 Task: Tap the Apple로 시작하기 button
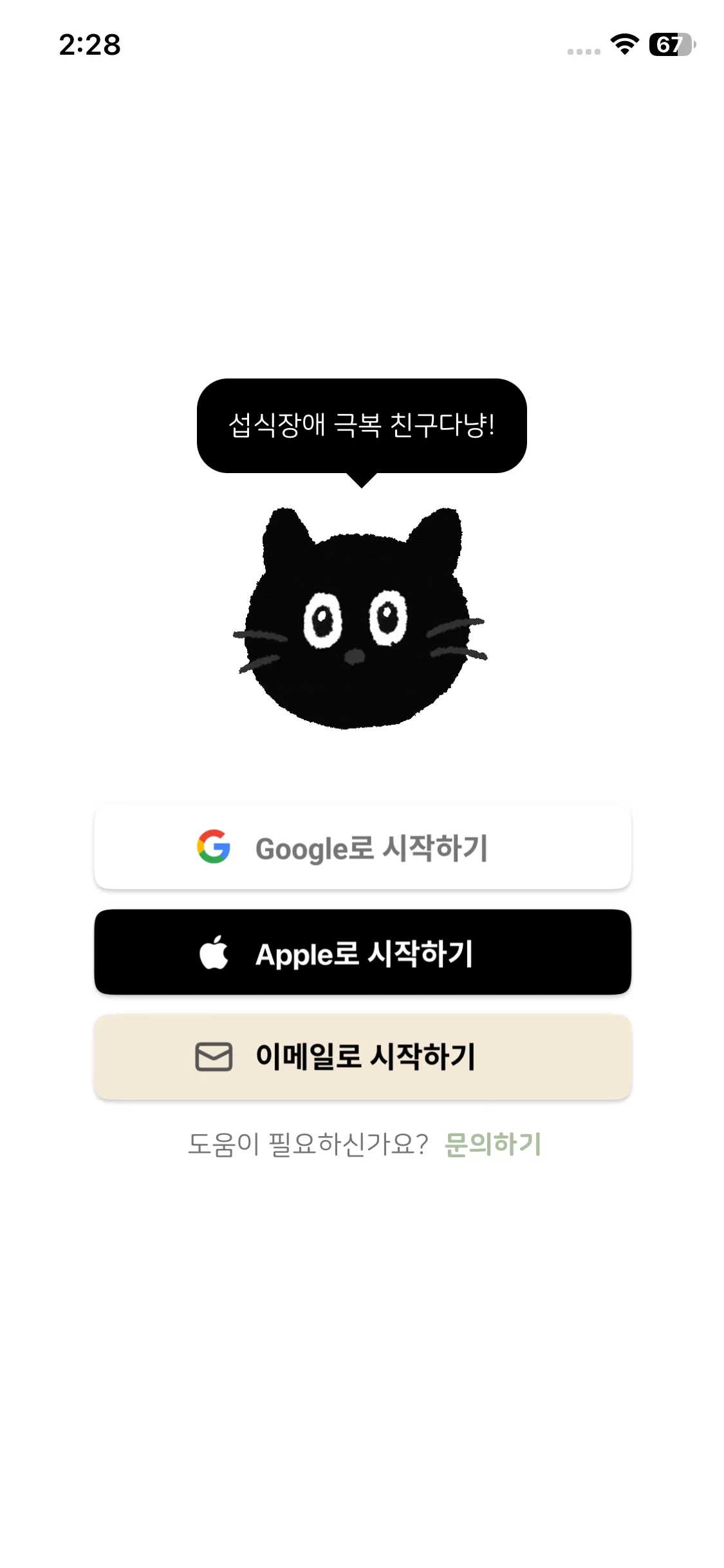(x=362, y=953)
